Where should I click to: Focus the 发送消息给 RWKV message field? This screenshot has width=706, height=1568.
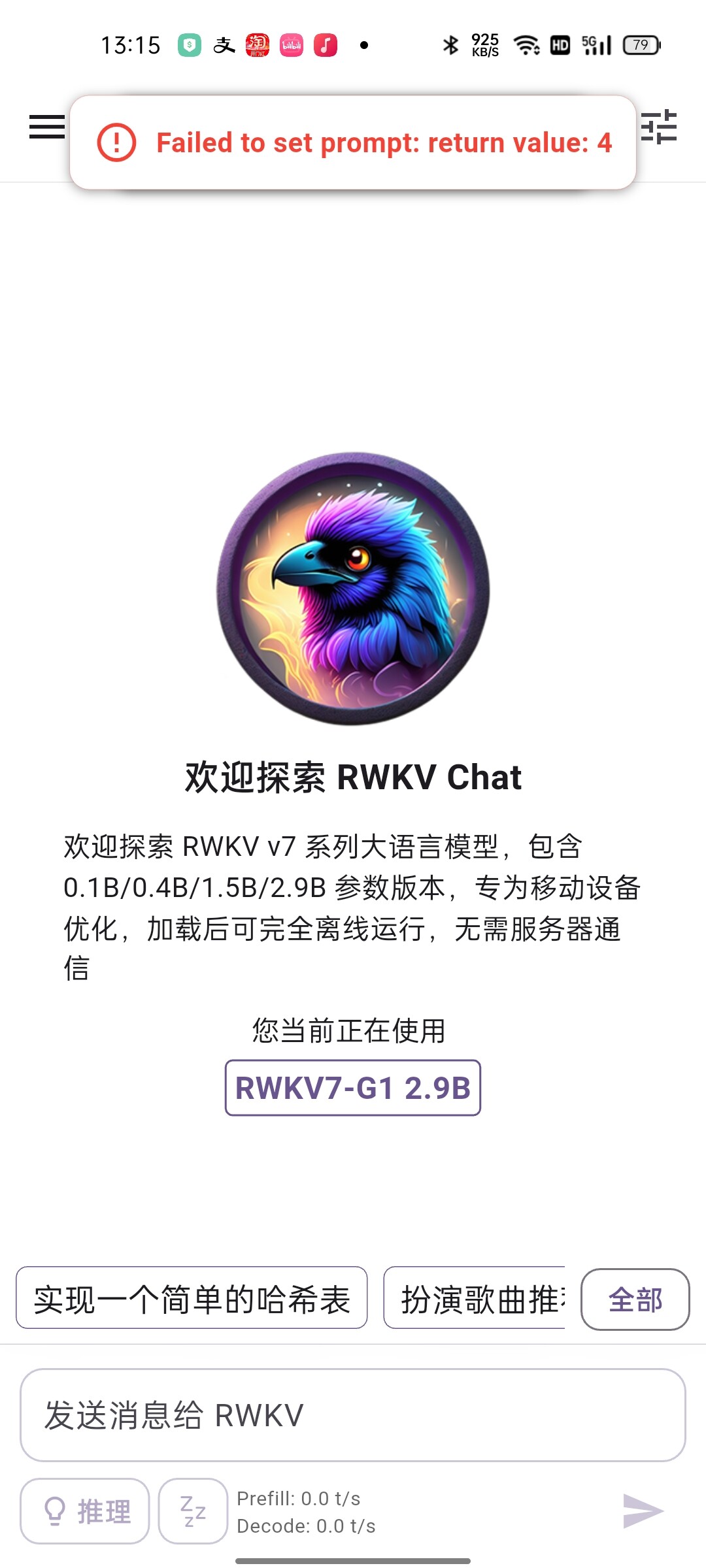(x=353, y=1415)
